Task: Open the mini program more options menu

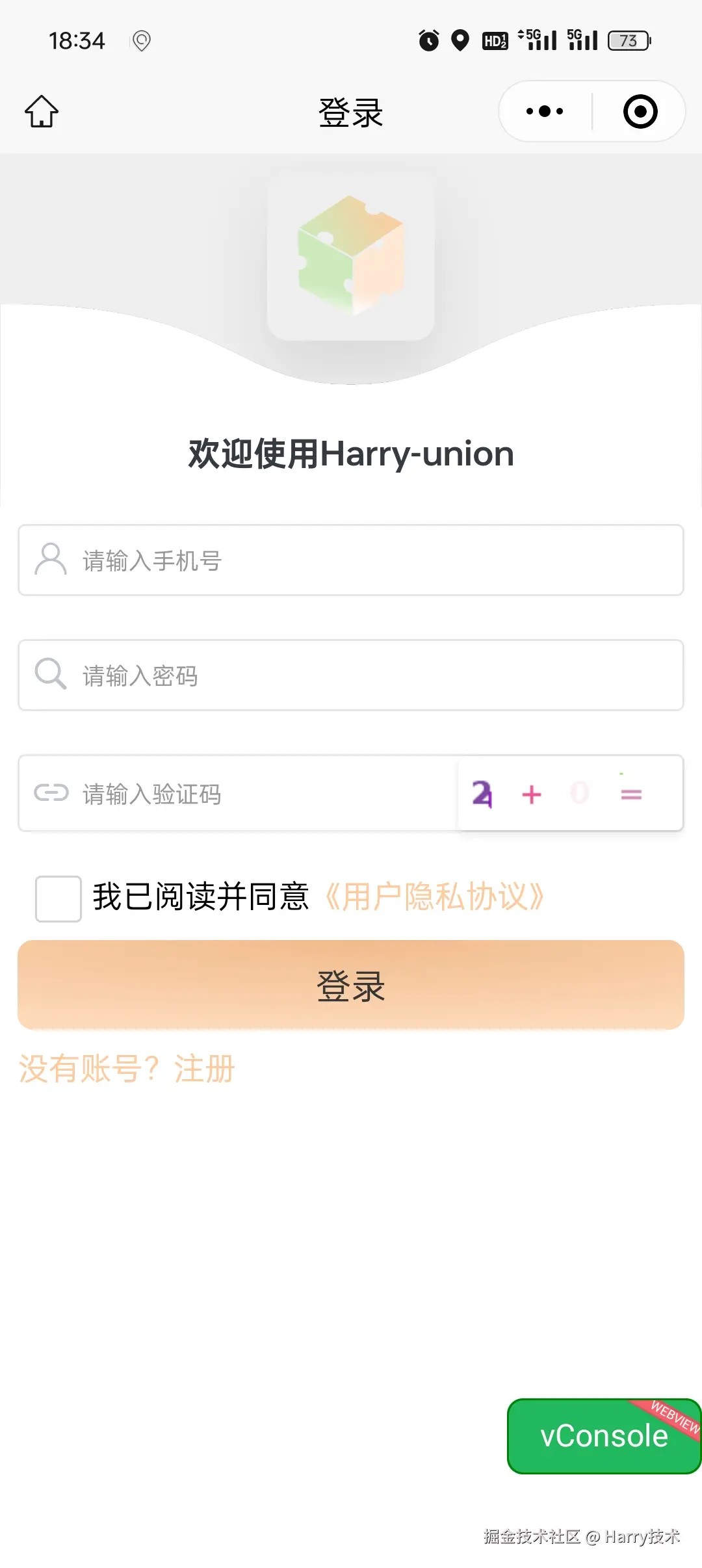Action: (545, 111)
